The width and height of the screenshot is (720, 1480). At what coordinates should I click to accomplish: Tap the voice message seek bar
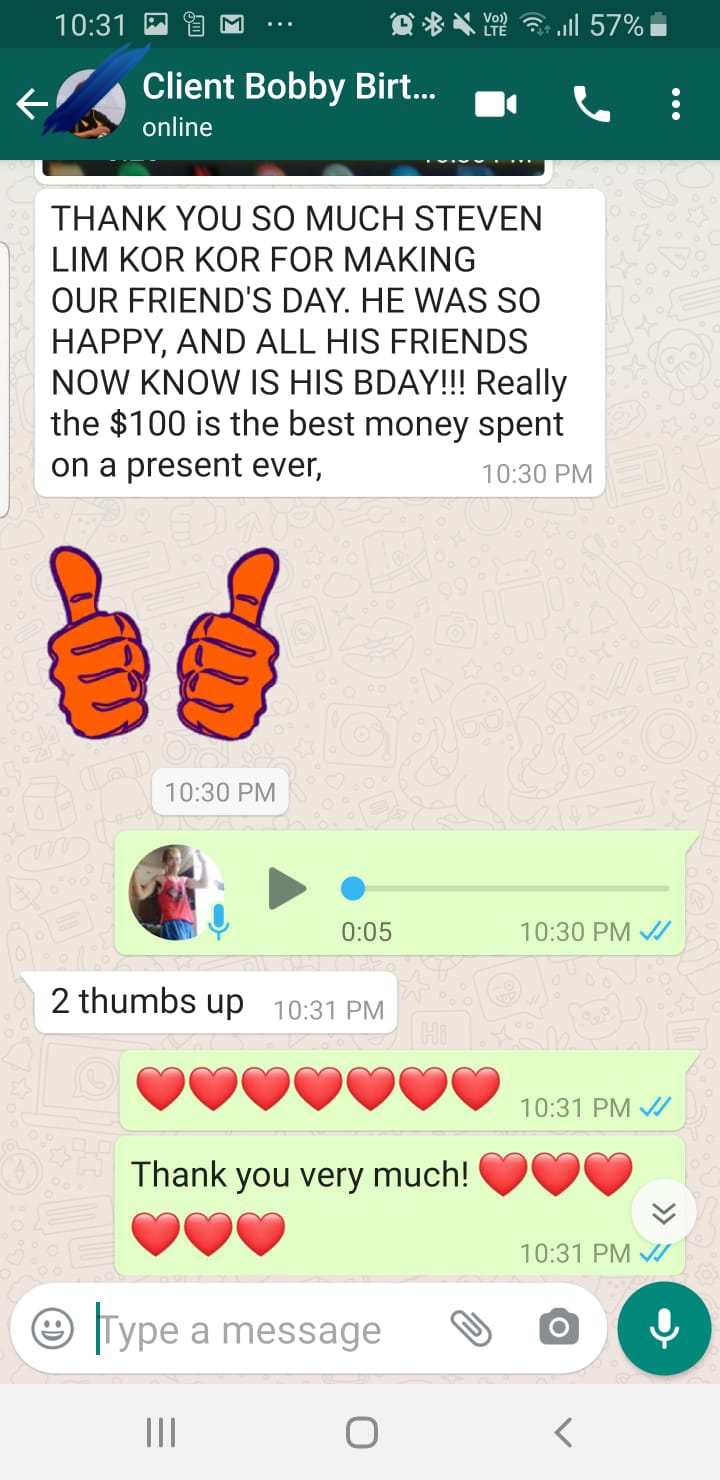509,888
